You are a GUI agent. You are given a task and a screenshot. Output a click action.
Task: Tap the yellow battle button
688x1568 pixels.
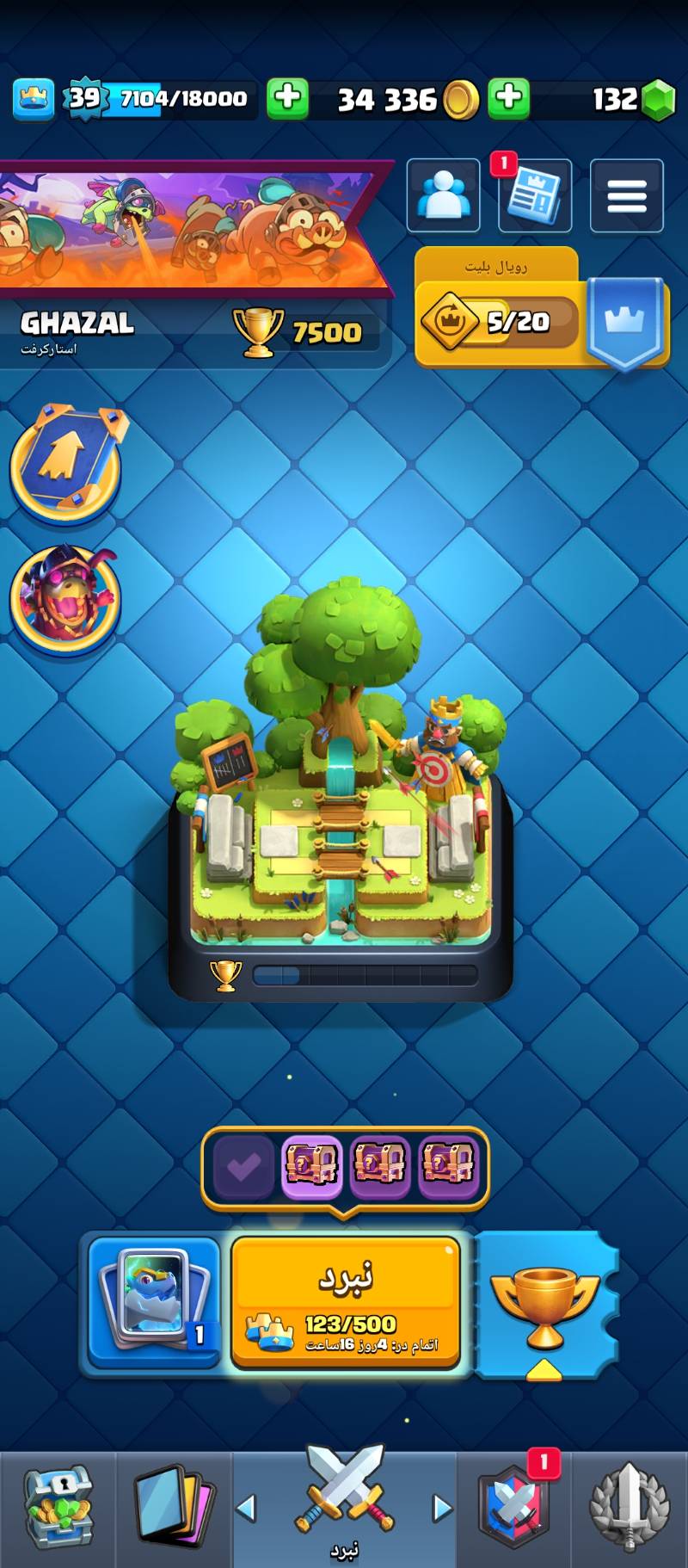coord(346,1300)
